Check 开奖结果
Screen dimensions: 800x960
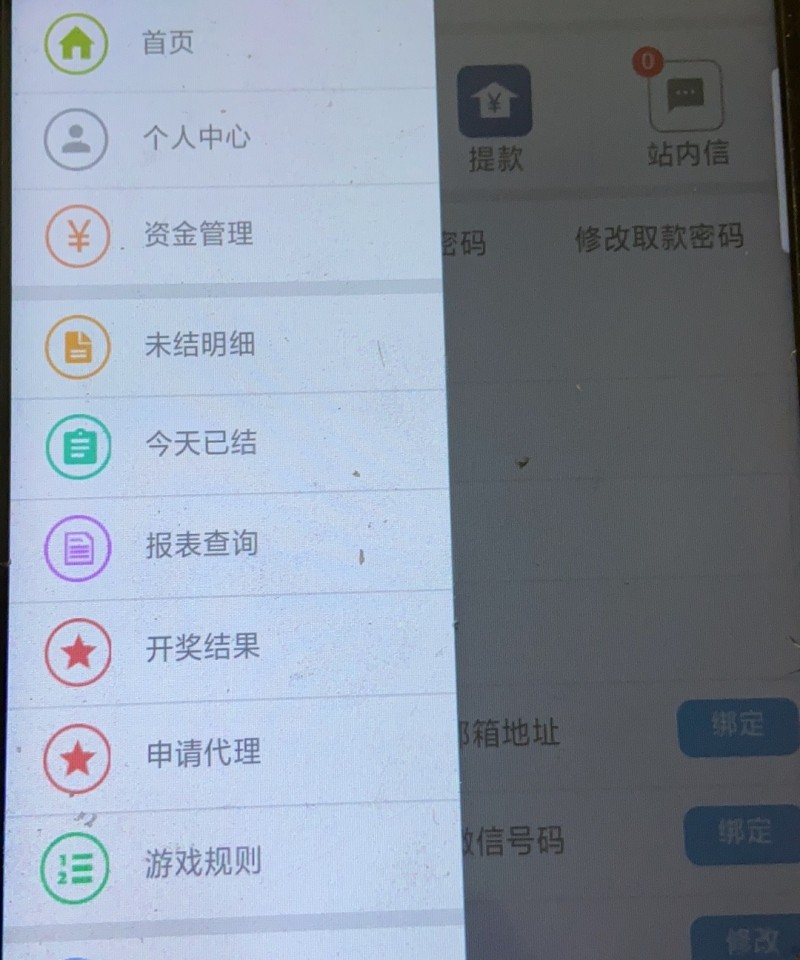click(x=202, y=648)
